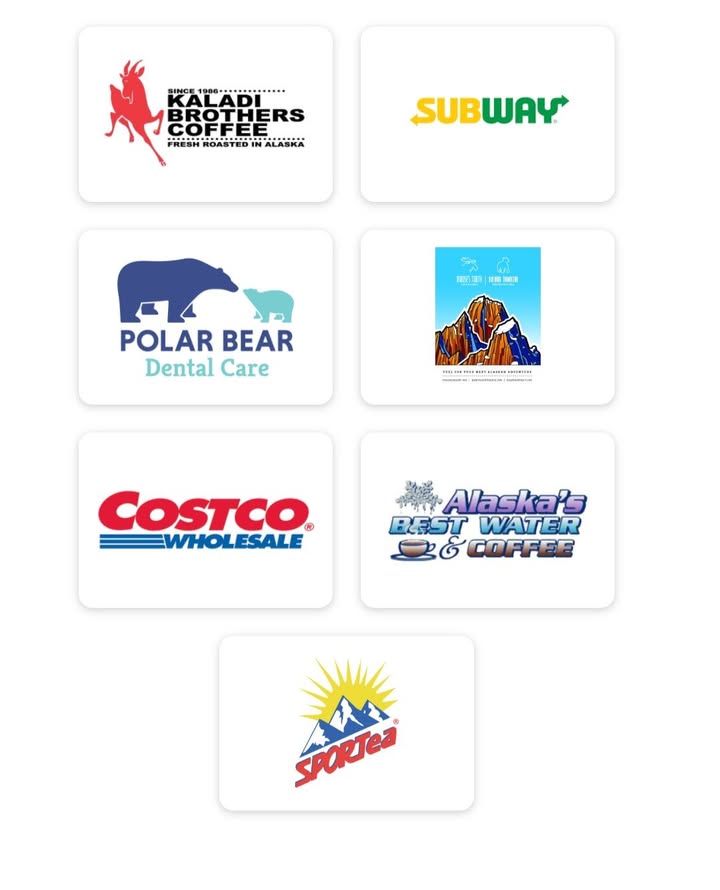The width and height of the screenshot is (720, 890).
Task: Tap the Costco Wholesale card
Action: click(205, 520)
